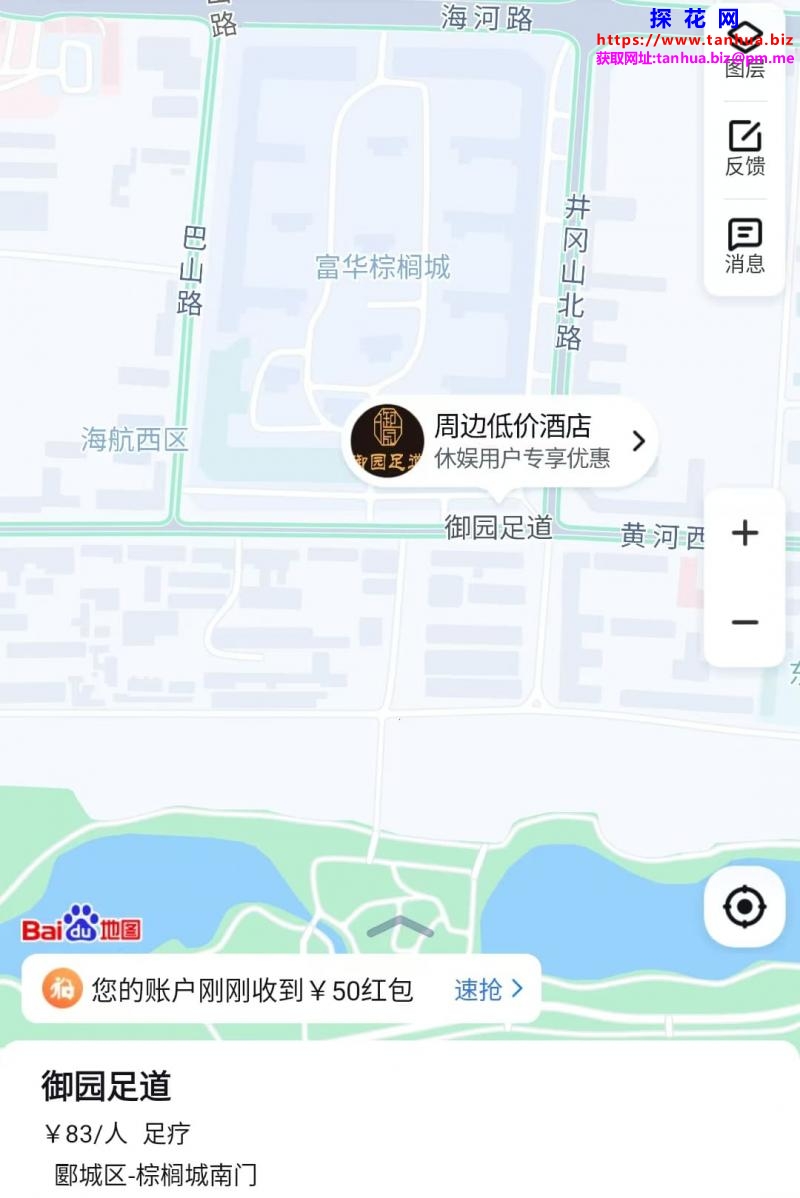This screenshot has width=800, height=1198.
Task: Grab the ¥50 红包 via 速抢
Action: pos(488,989)
